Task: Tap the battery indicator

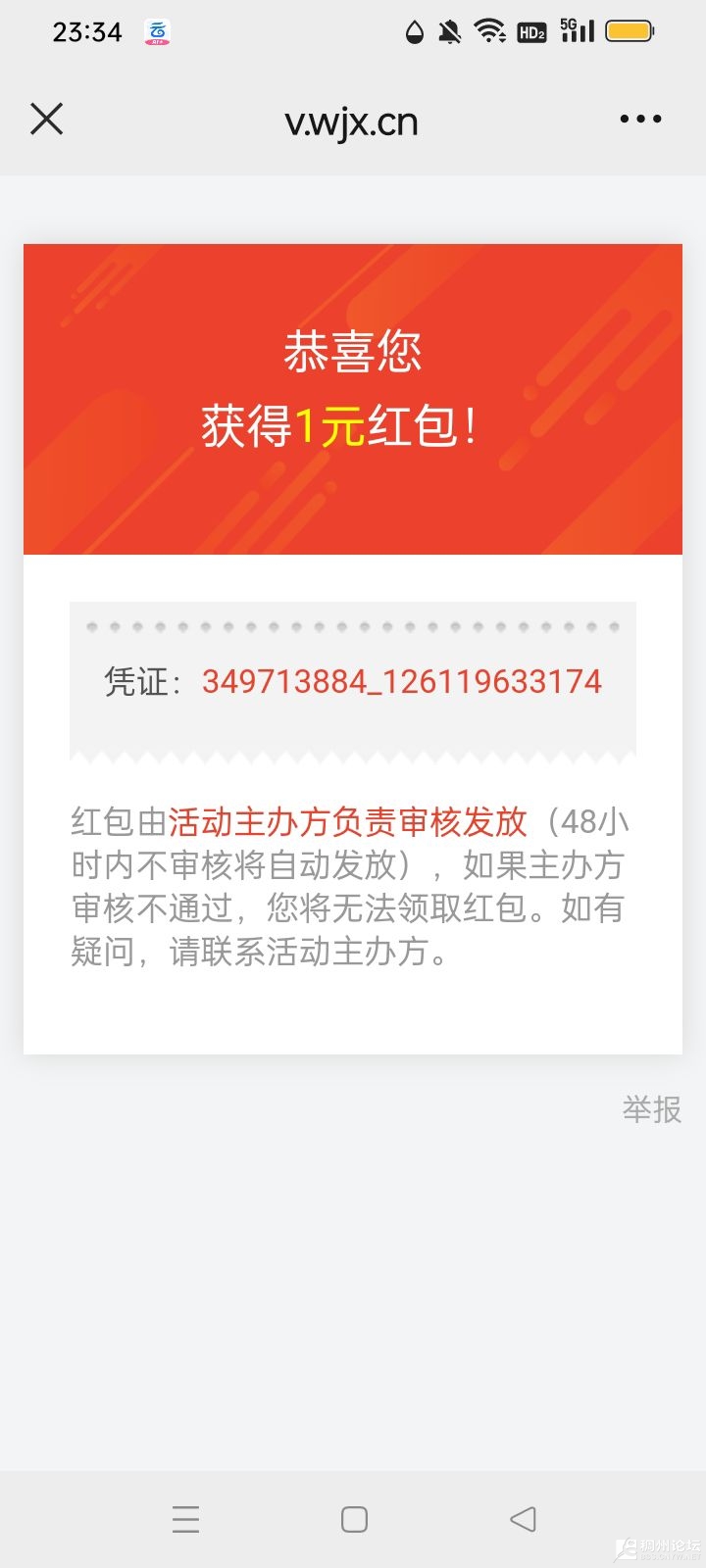Action: [x=630, y=30]
